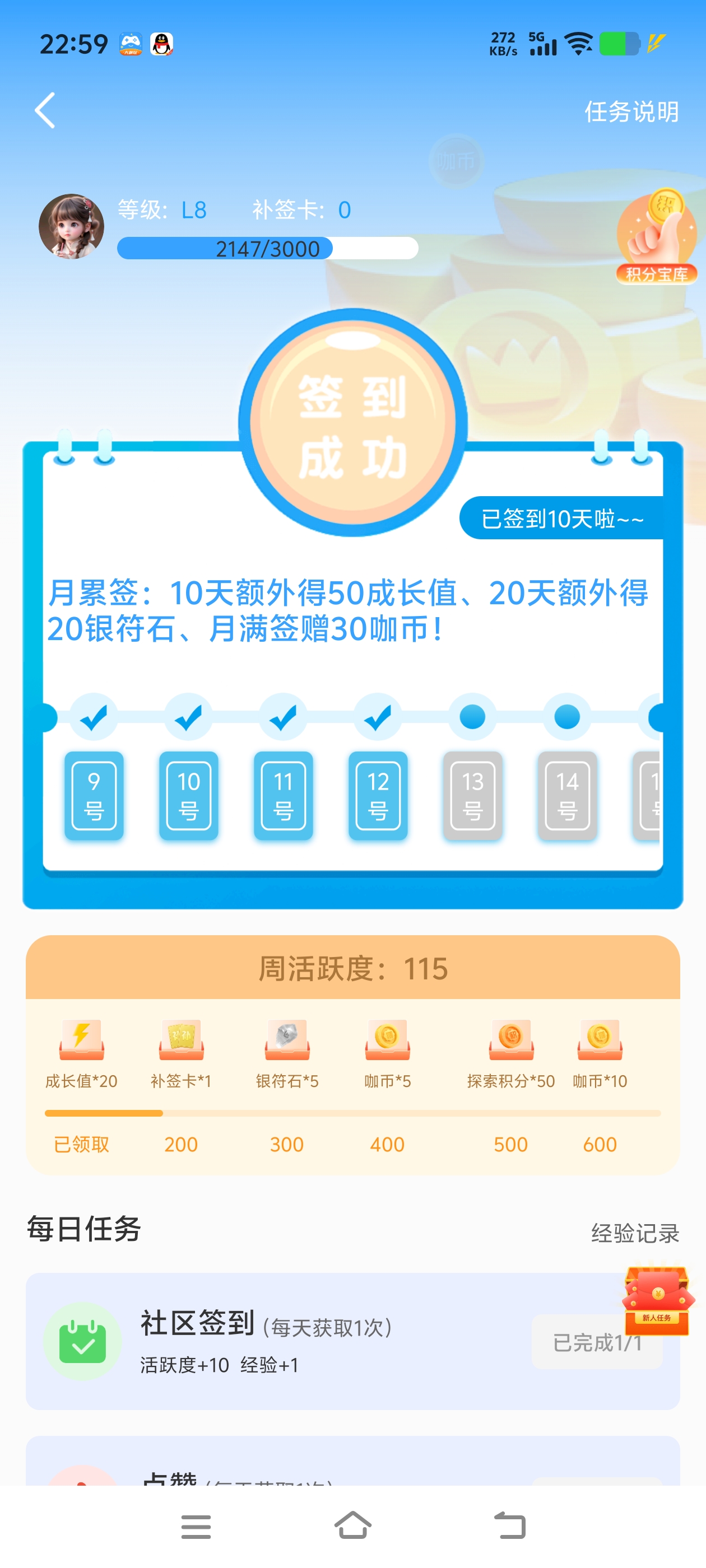The image size is (706, 1568).
Task: Select the 13号 sign-in day
Action: 473,795
